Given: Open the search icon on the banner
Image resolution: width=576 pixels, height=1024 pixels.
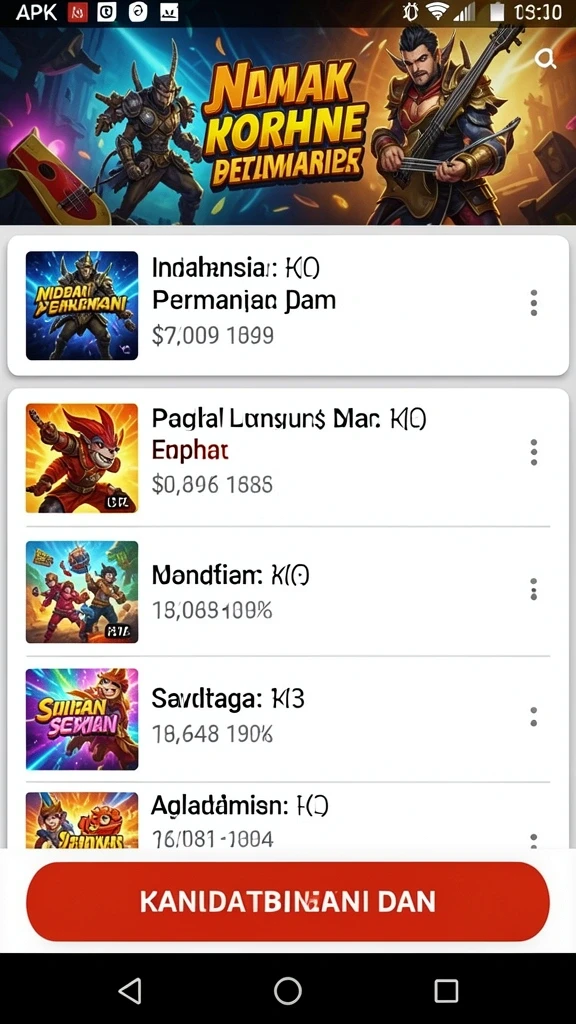Looking at the screenshot, I should pos(545,59).
